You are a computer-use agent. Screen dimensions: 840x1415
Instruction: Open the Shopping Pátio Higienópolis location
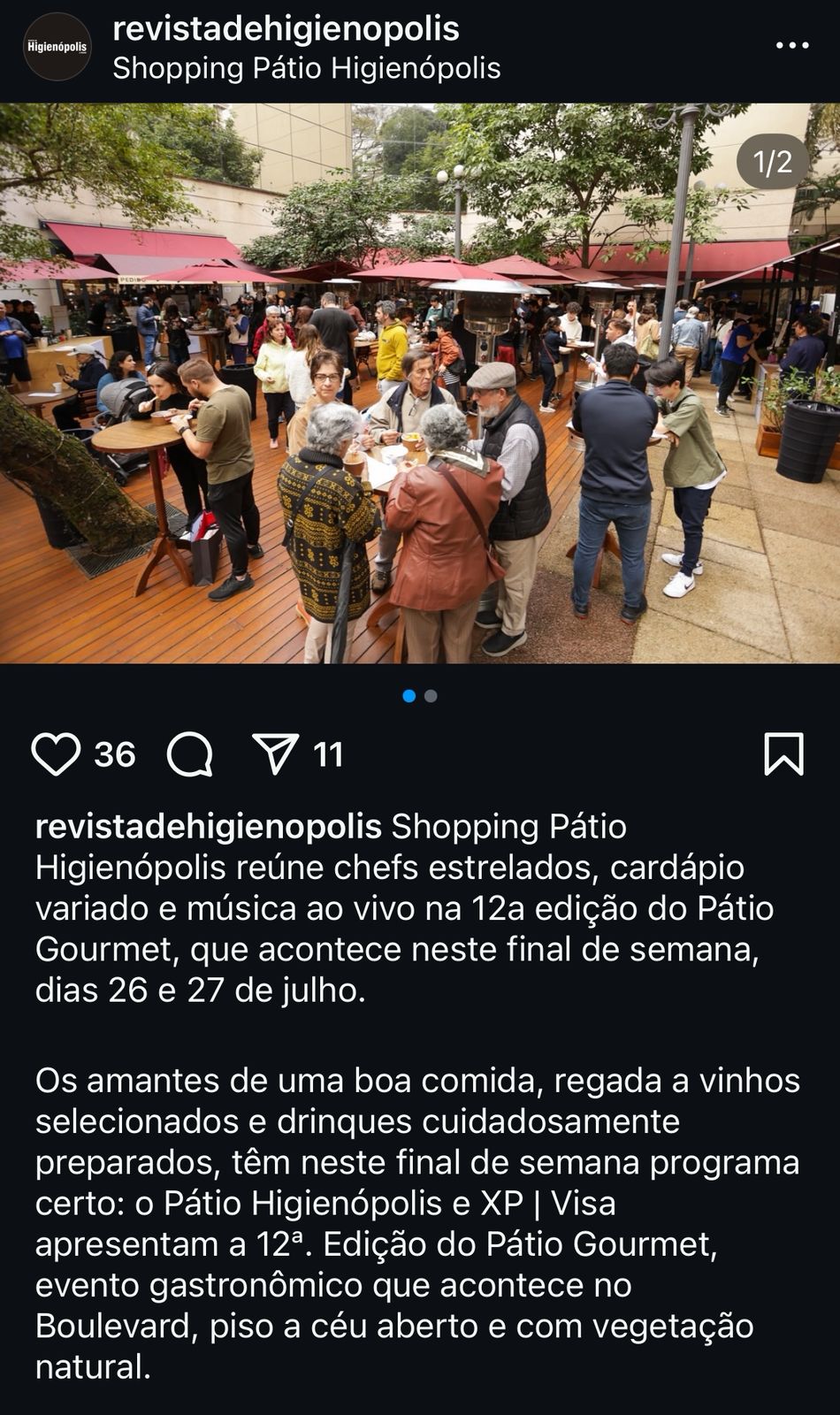click(x=307, y=68)
